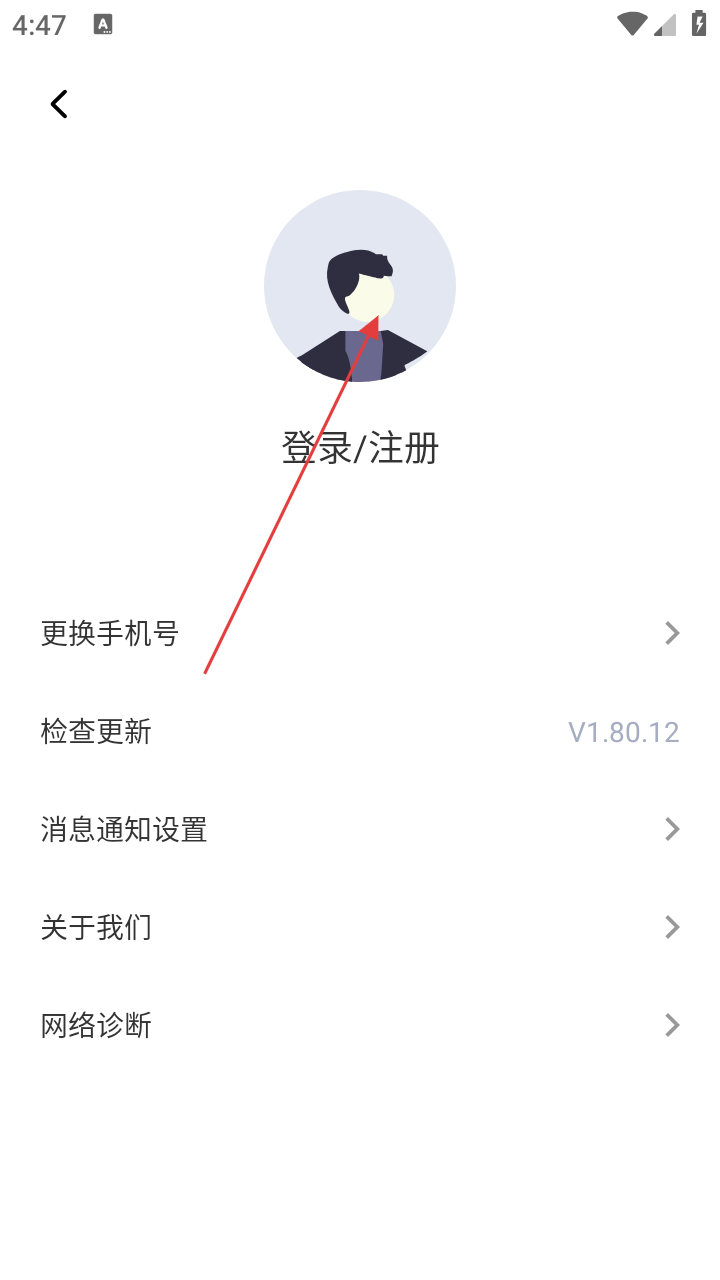The image size is (720, 1280).
Task: Tap the profile avatar picture
Action: click(x=360, y=286)
